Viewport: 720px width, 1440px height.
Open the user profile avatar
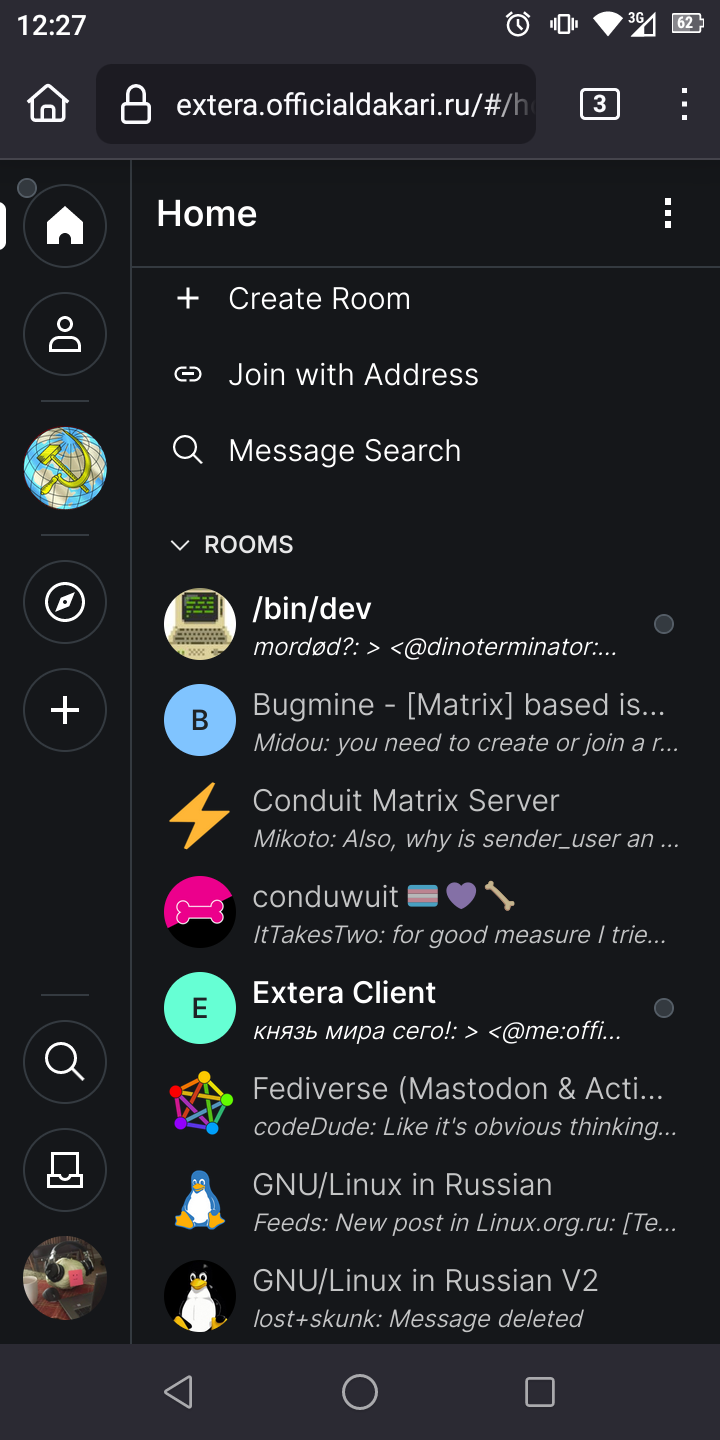[x=65, y=1278]
